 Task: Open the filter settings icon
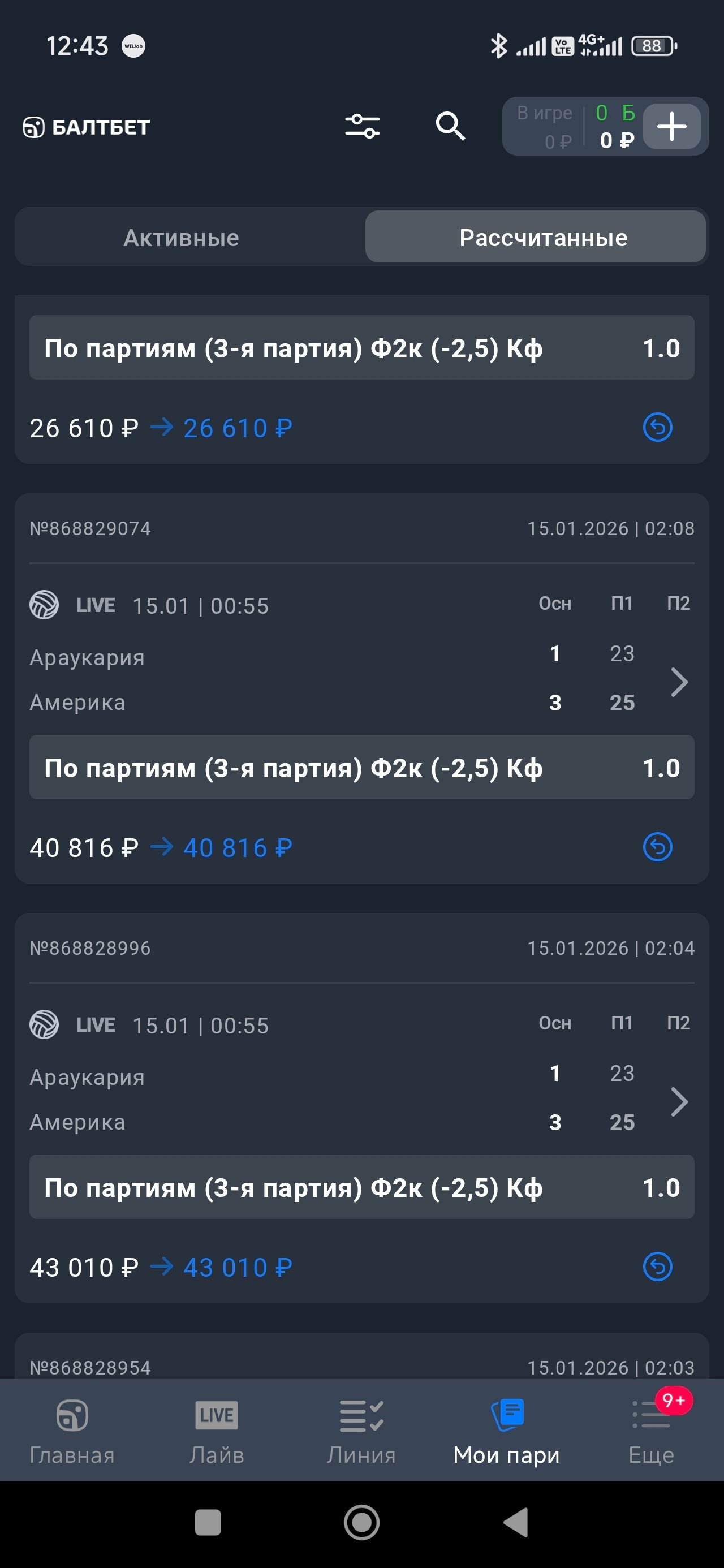click(x=363, y=127)
